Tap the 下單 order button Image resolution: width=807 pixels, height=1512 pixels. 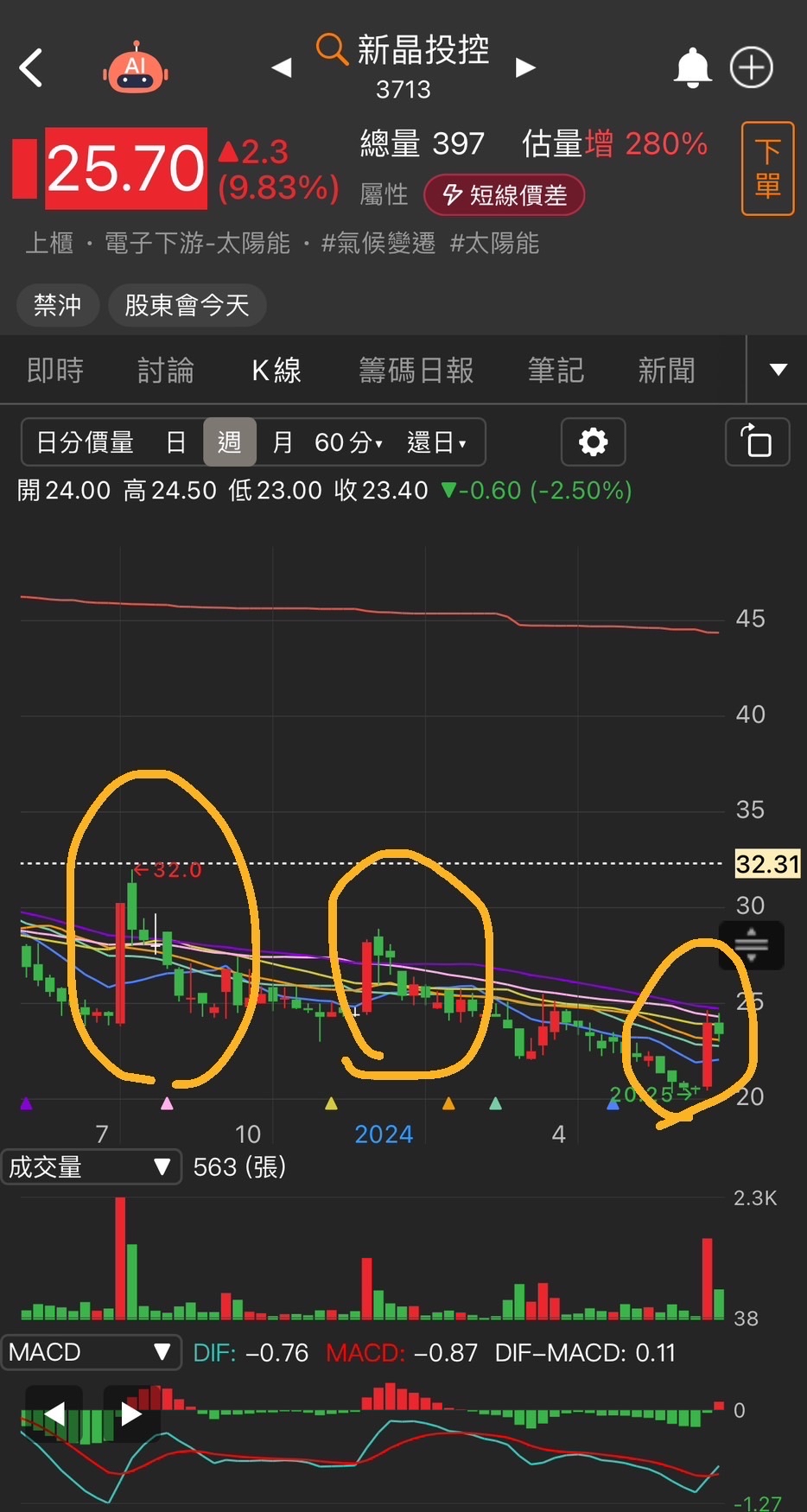tap(767, 168)
